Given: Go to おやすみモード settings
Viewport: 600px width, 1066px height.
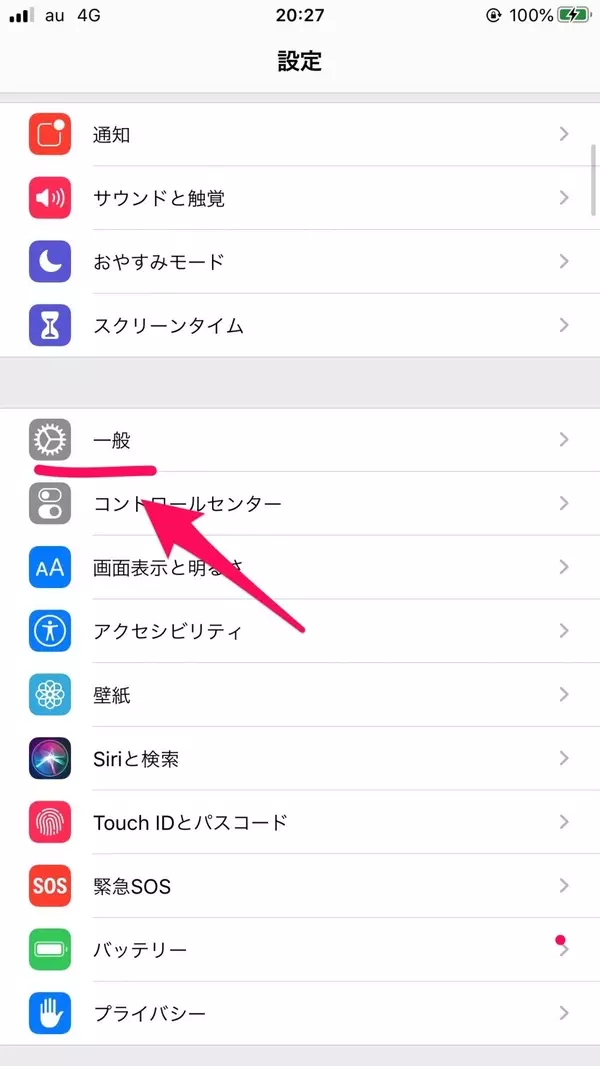Looking at the screenshot, I should [300, 262].
